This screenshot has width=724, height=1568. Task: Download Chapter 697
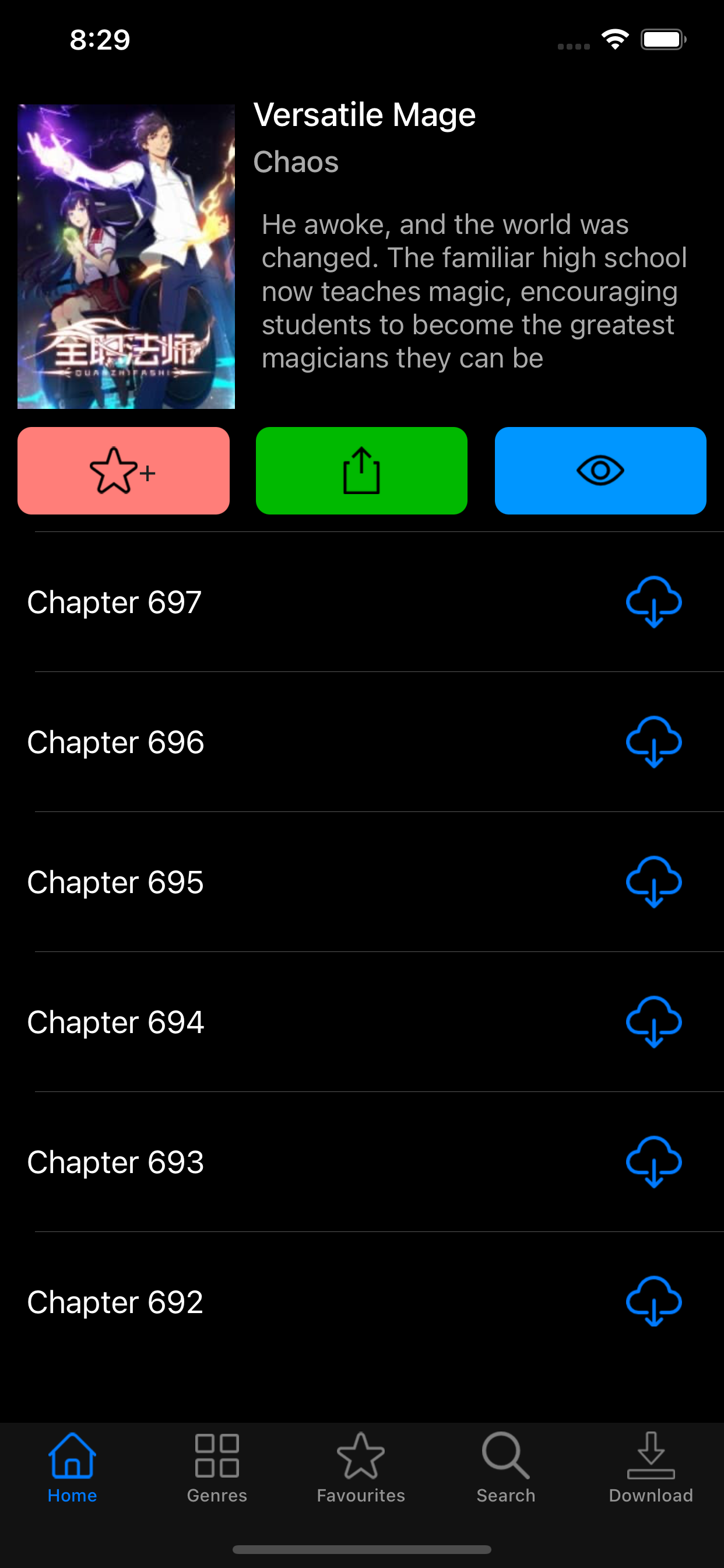653,603
